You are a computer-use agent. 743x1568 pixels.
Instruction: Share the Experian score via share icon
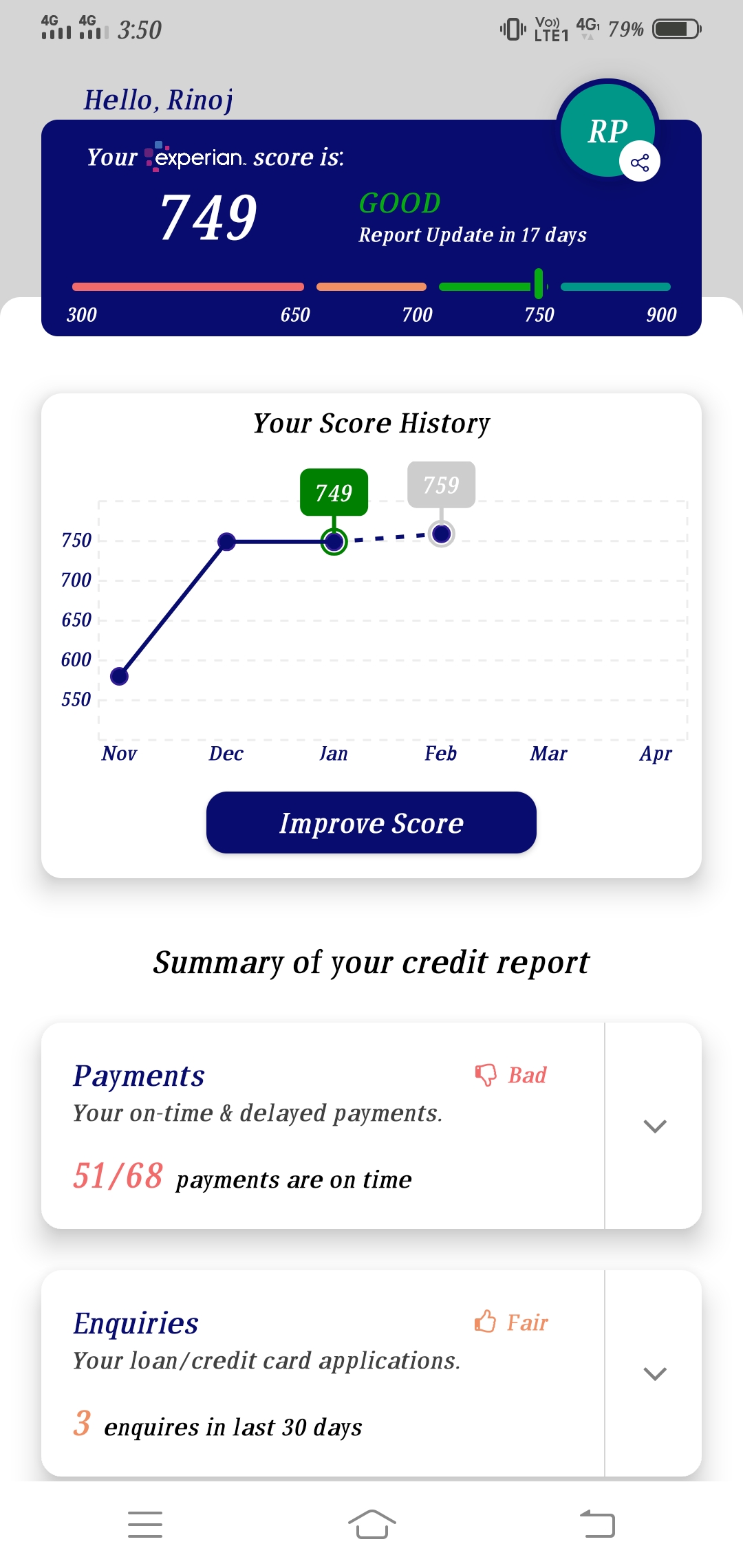(x=640, y=162)
